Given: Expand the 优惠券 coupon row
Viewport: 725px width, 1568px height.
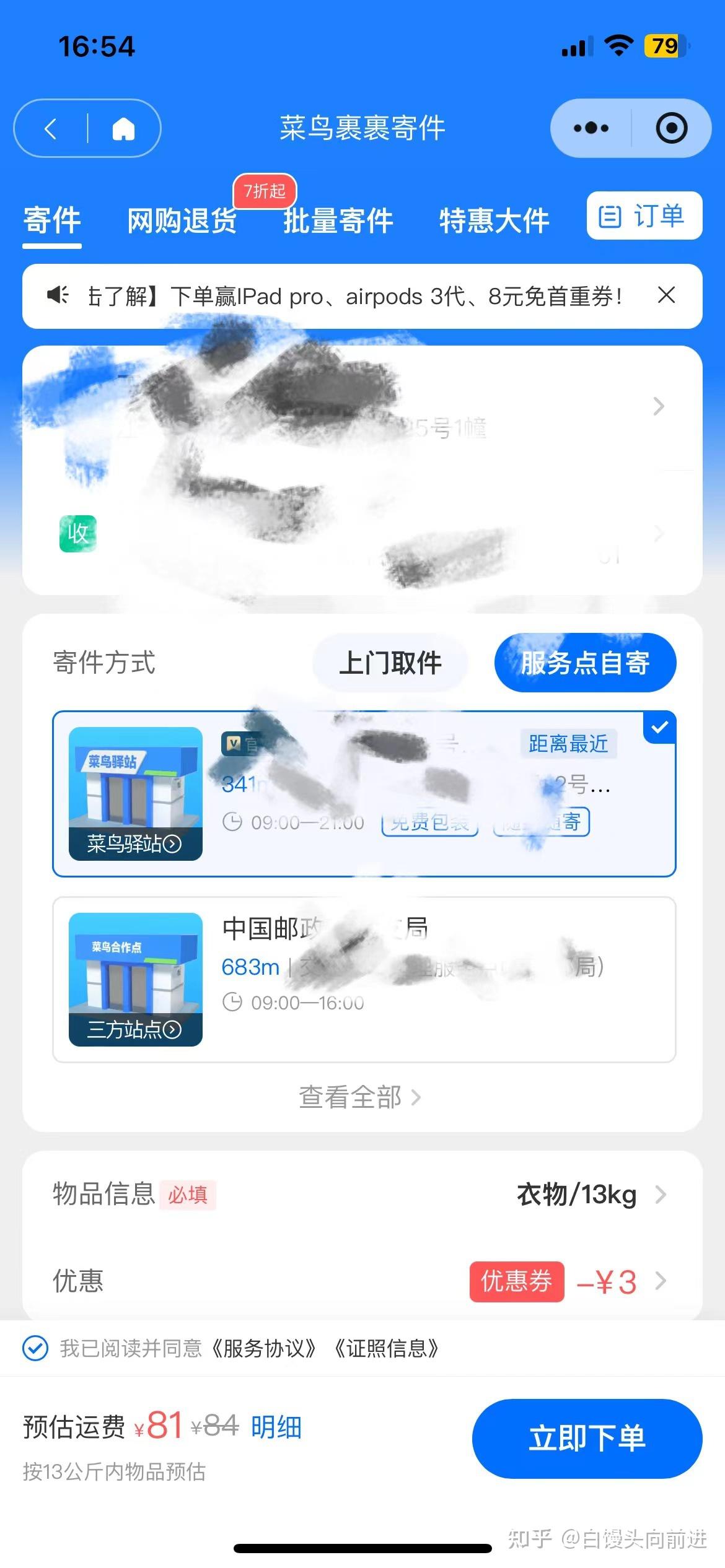Looking at the screenshot, I should pyautogui.click(x=516, y=1281).
